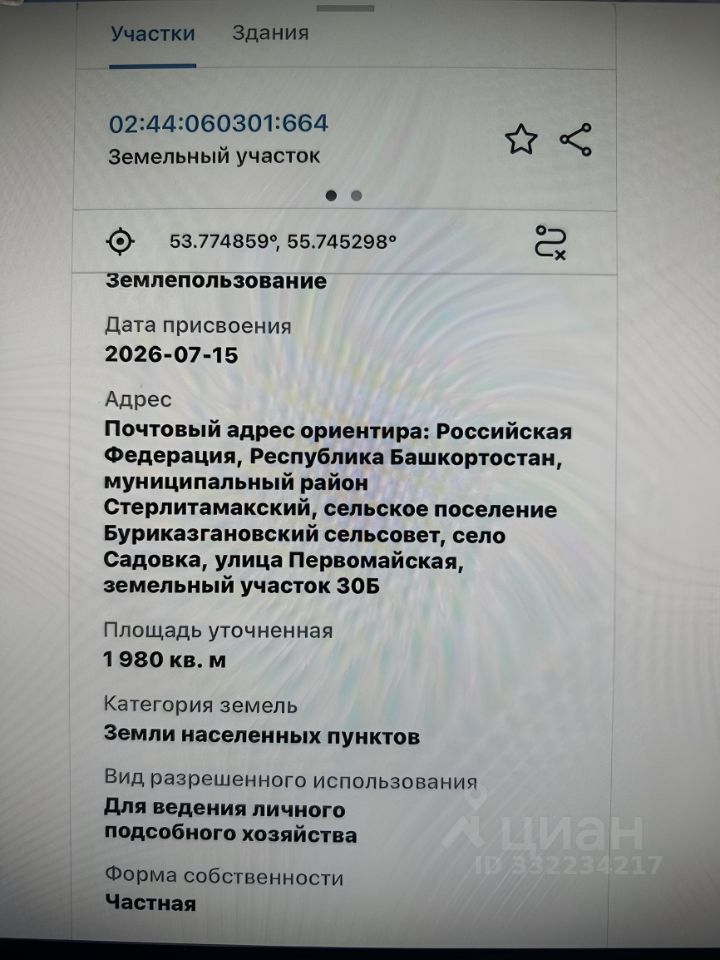Image resolution: width=720 pixels, height=960 pixels.
Task: Add the land plot to favorites
Action: tap(521, 139)
